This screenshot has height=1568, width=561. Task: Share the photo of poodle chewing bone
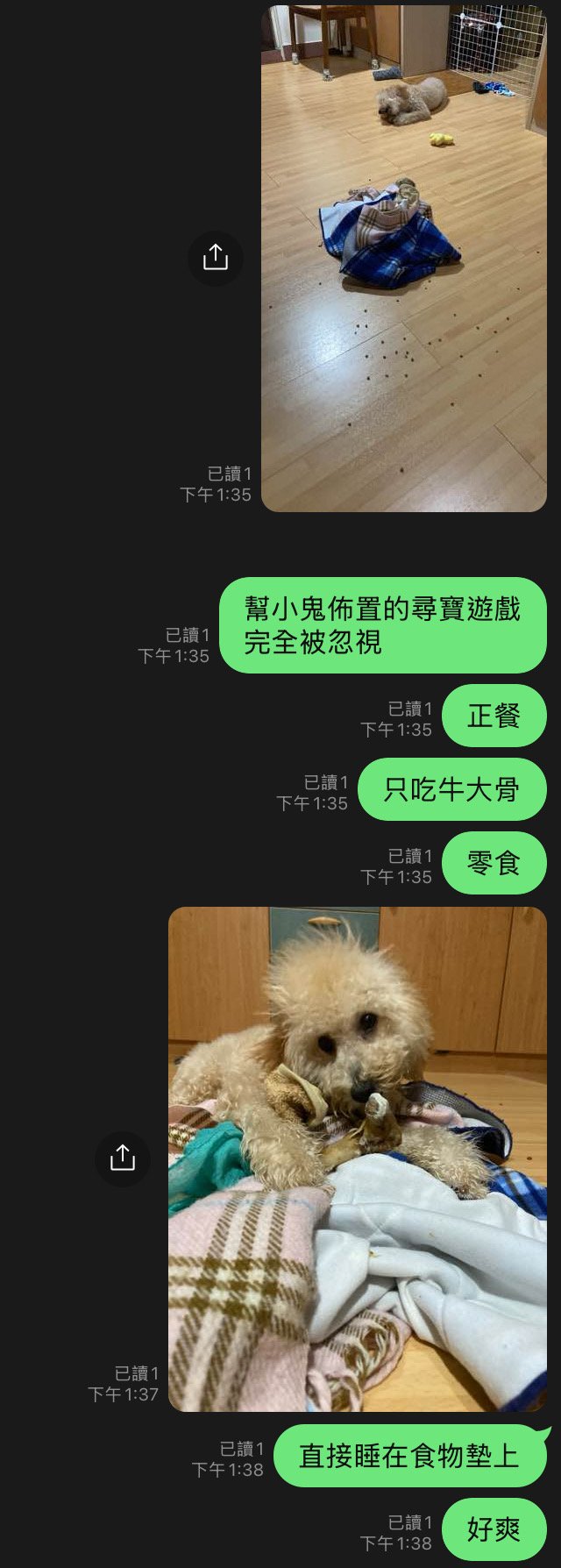[x=123, y=1158]
